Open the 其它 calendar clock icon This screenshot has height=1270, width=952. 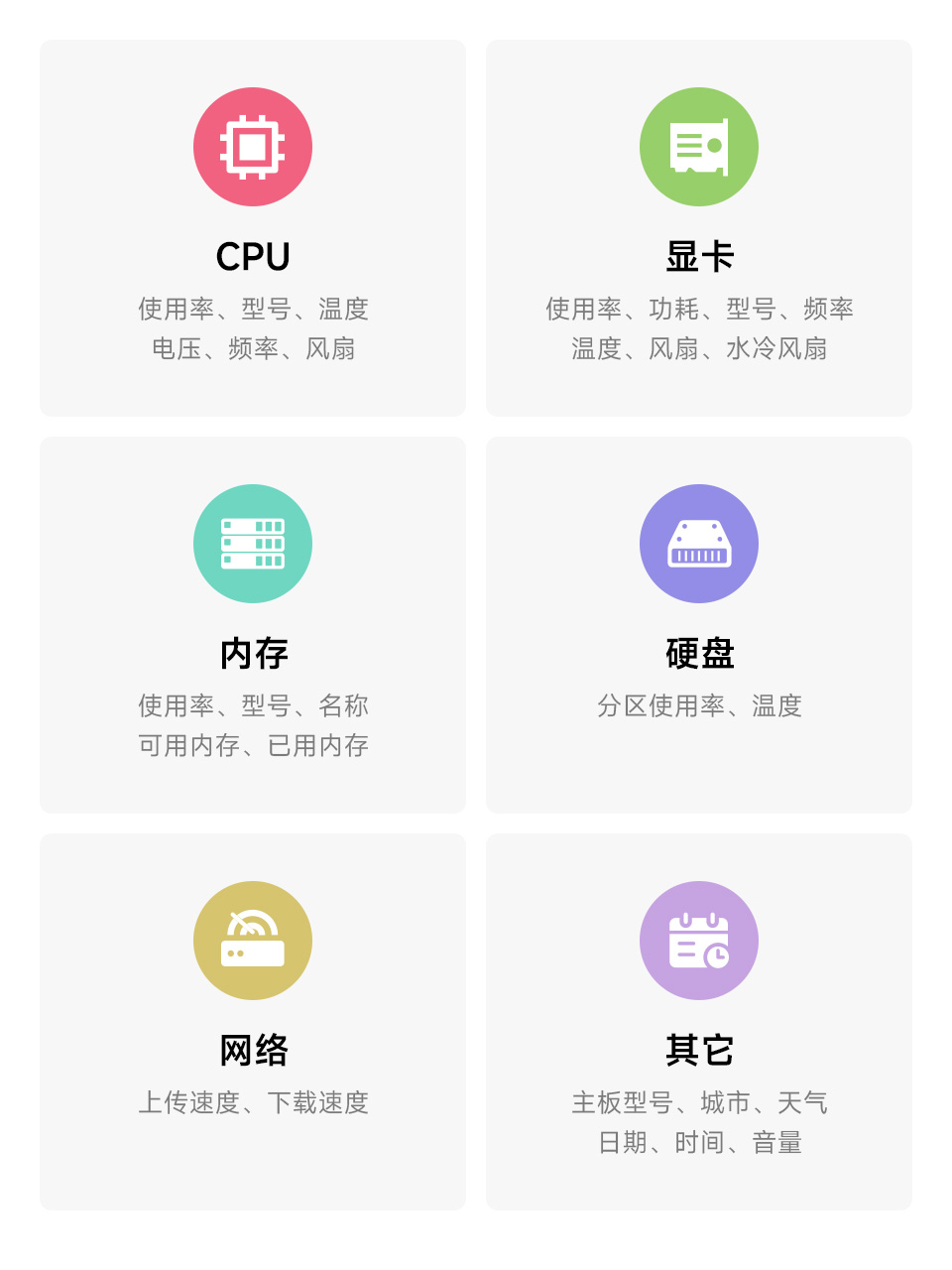pos(699,940)
